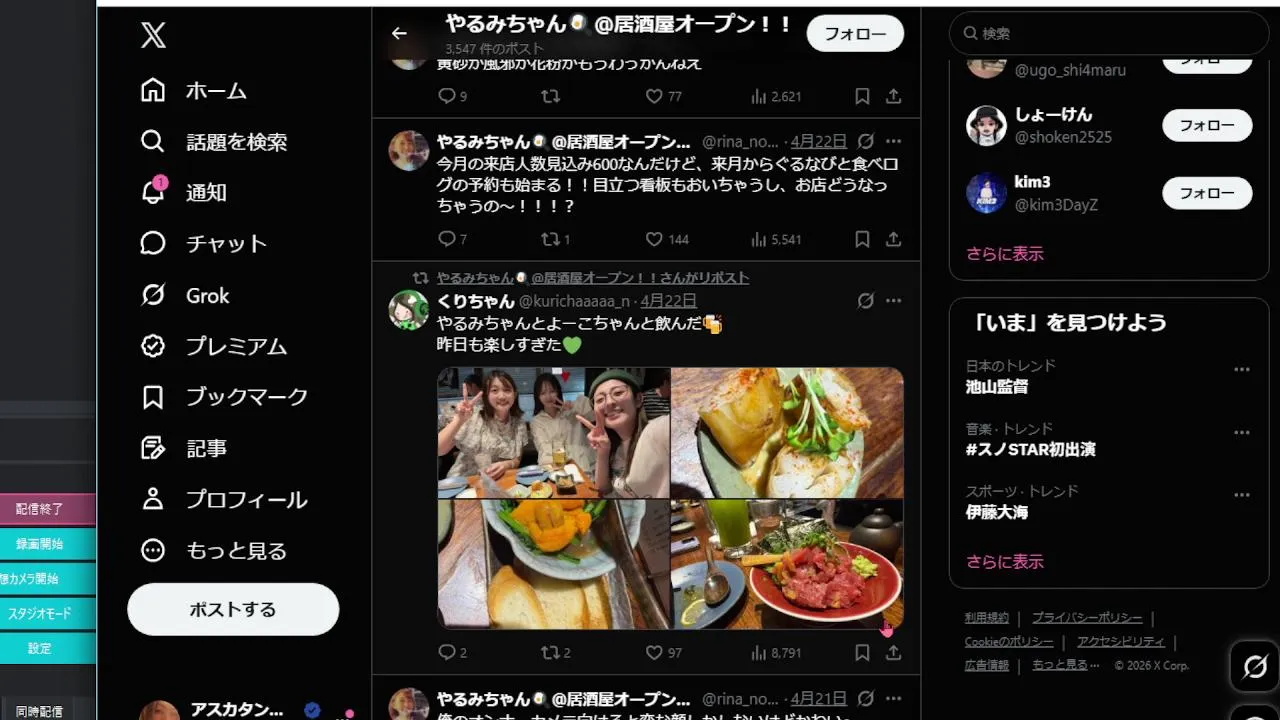
Task: Focus the 検索 search box
Action: coord(1110,33)
